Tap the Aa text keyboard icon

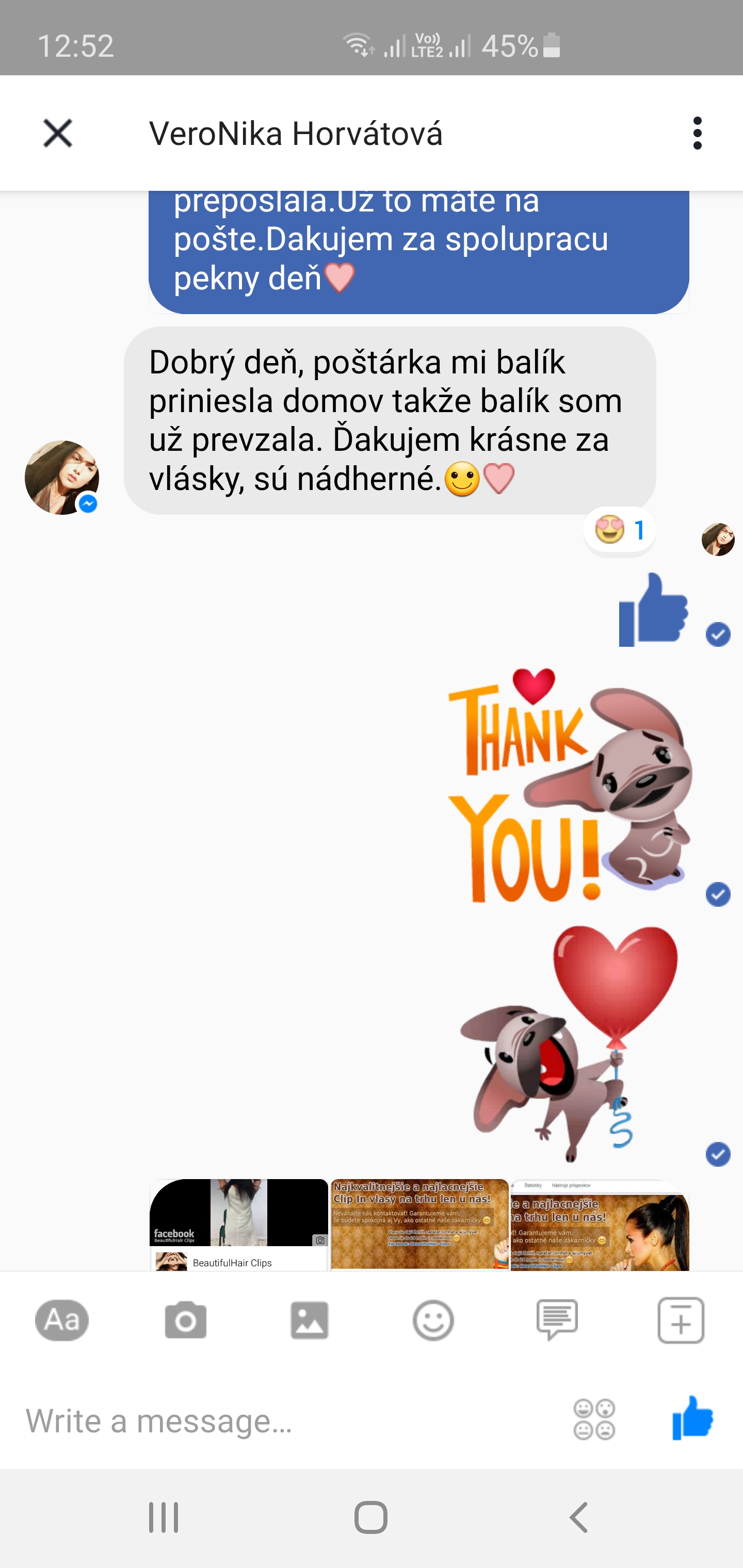tap(62, 1320)
